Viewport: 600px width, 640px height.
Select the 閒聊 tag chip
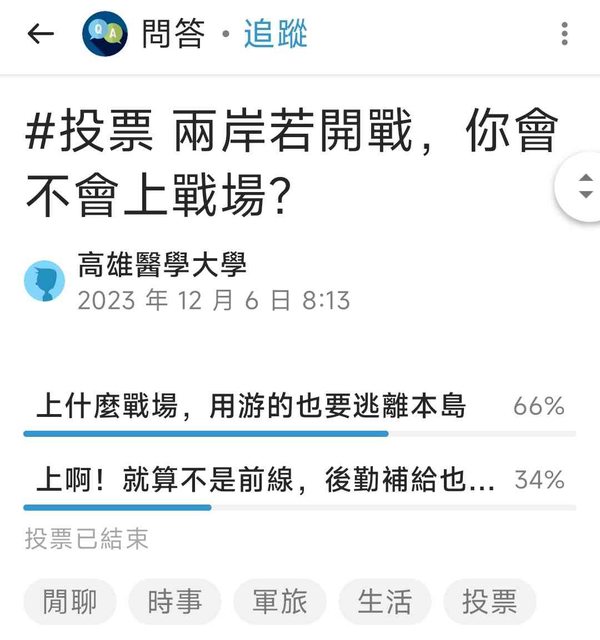click(x=70, y=602)
